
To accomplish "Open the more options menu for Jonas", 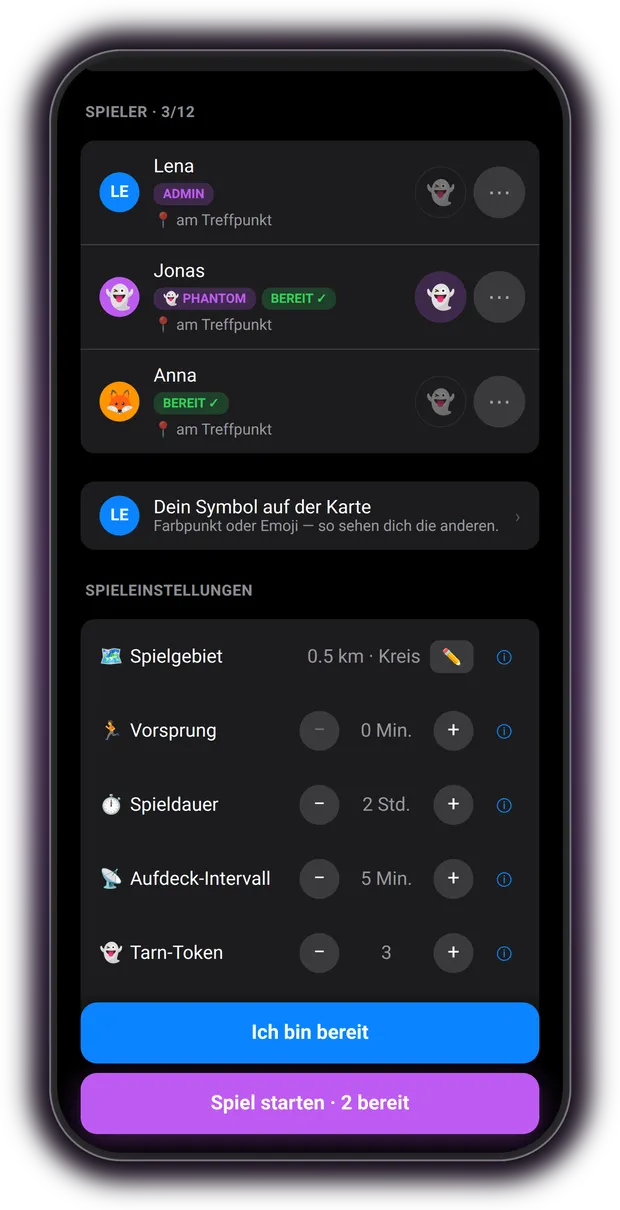I will pos(499,297).
